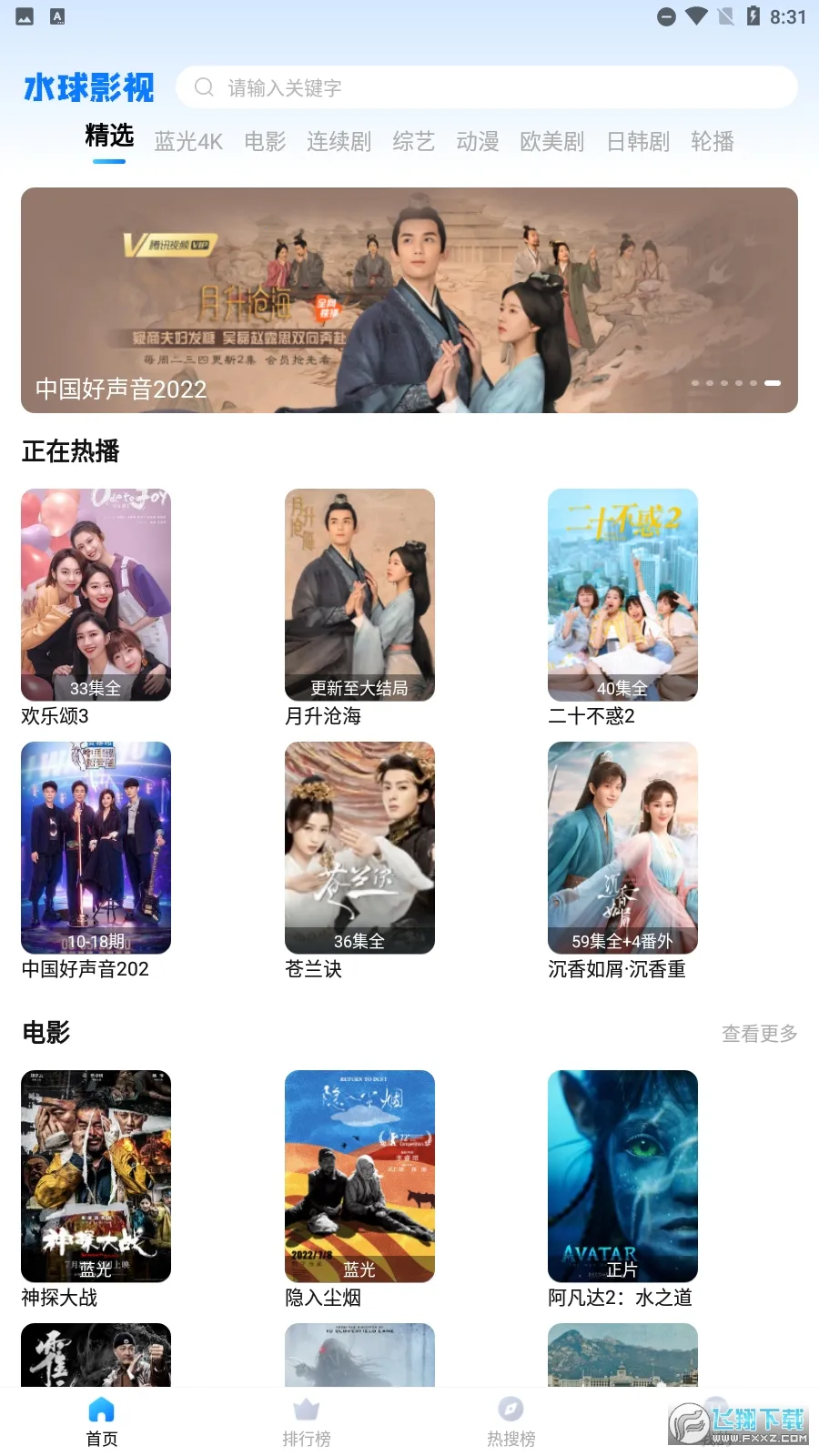Open the 日韩剧 category tab
819x1456 pixels.
(638, 141)
